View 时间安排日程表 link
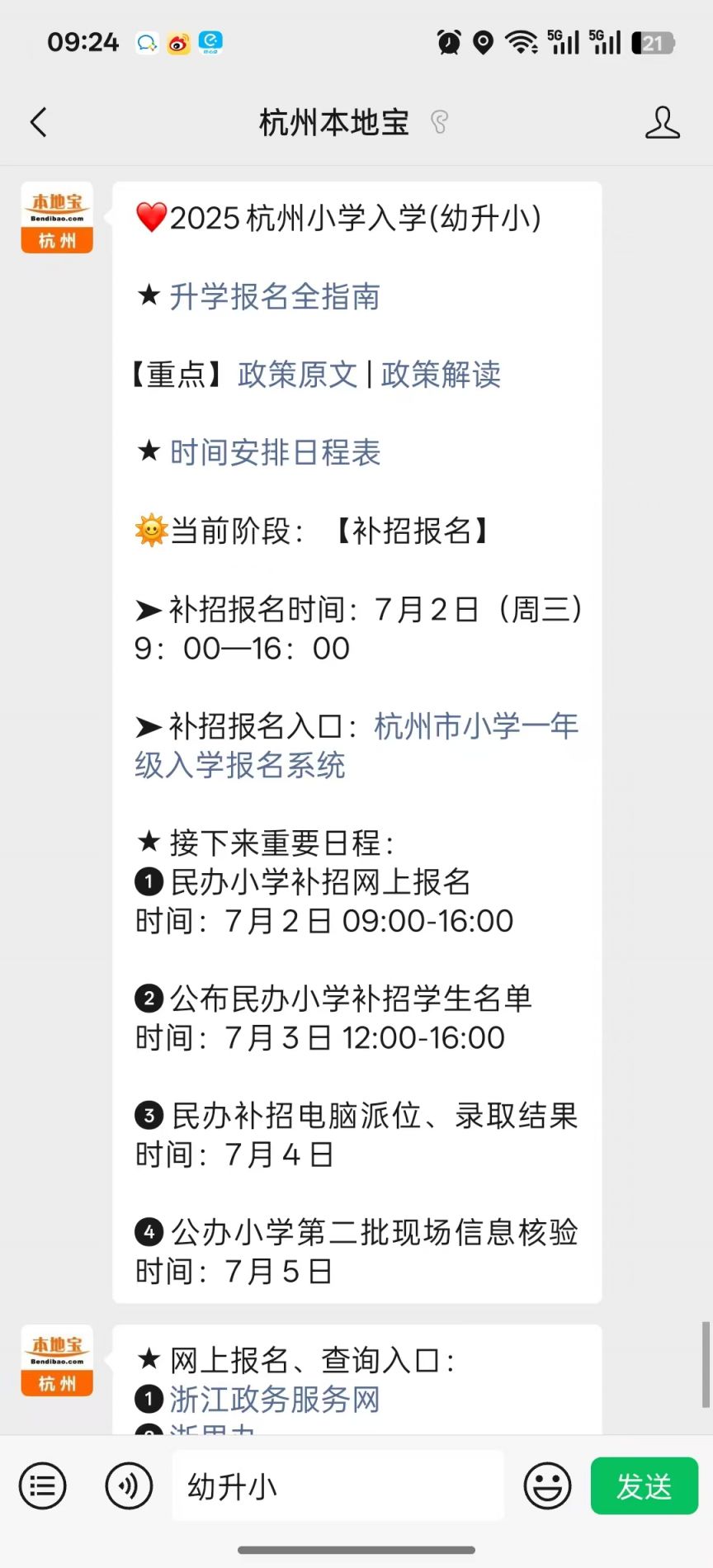This screenshot has height=1568, width=713. tap(275, 452)
